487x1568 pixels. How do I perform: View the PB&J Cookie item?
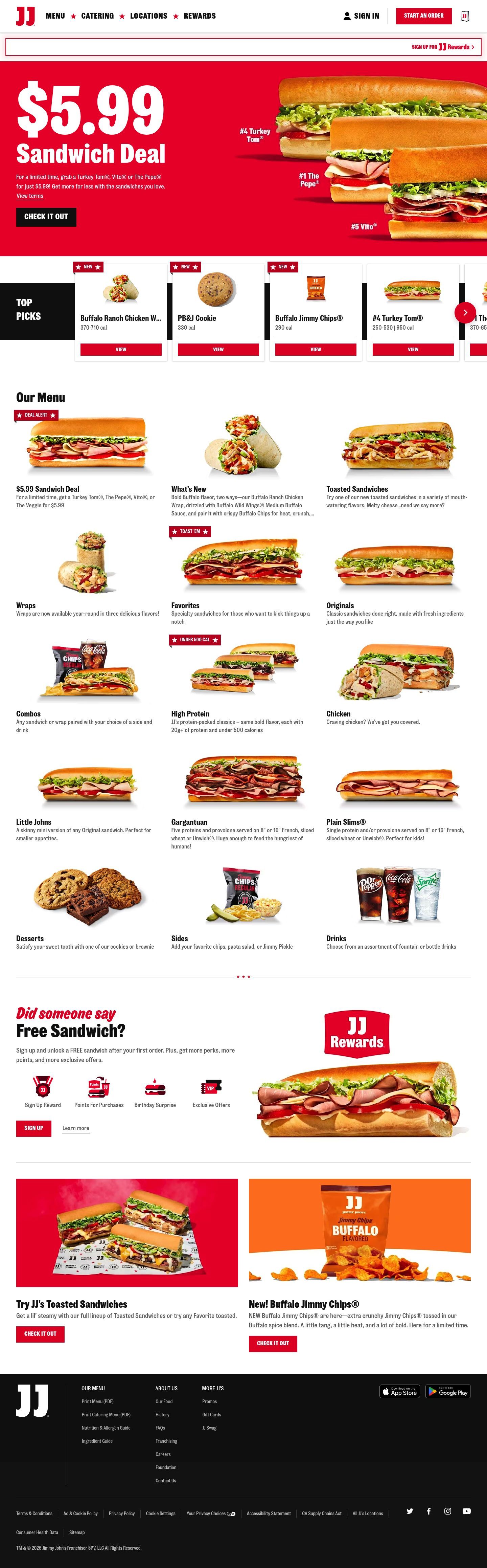coord(218,349)
